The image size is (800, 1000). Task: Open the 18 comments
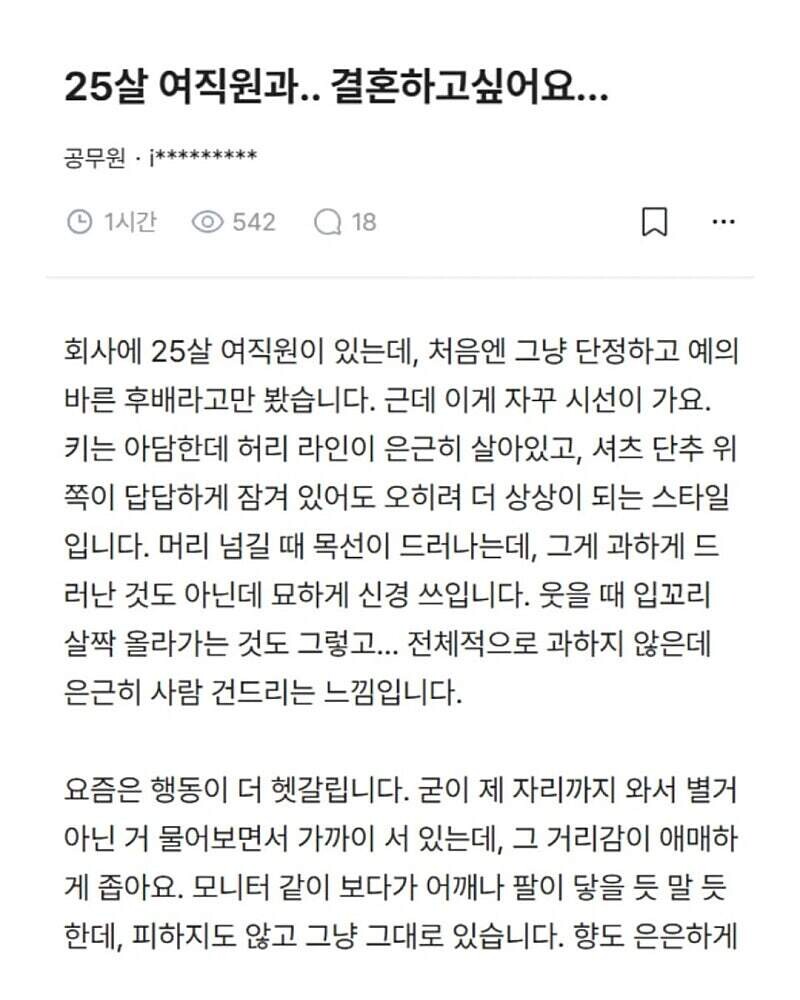(345, 222)
